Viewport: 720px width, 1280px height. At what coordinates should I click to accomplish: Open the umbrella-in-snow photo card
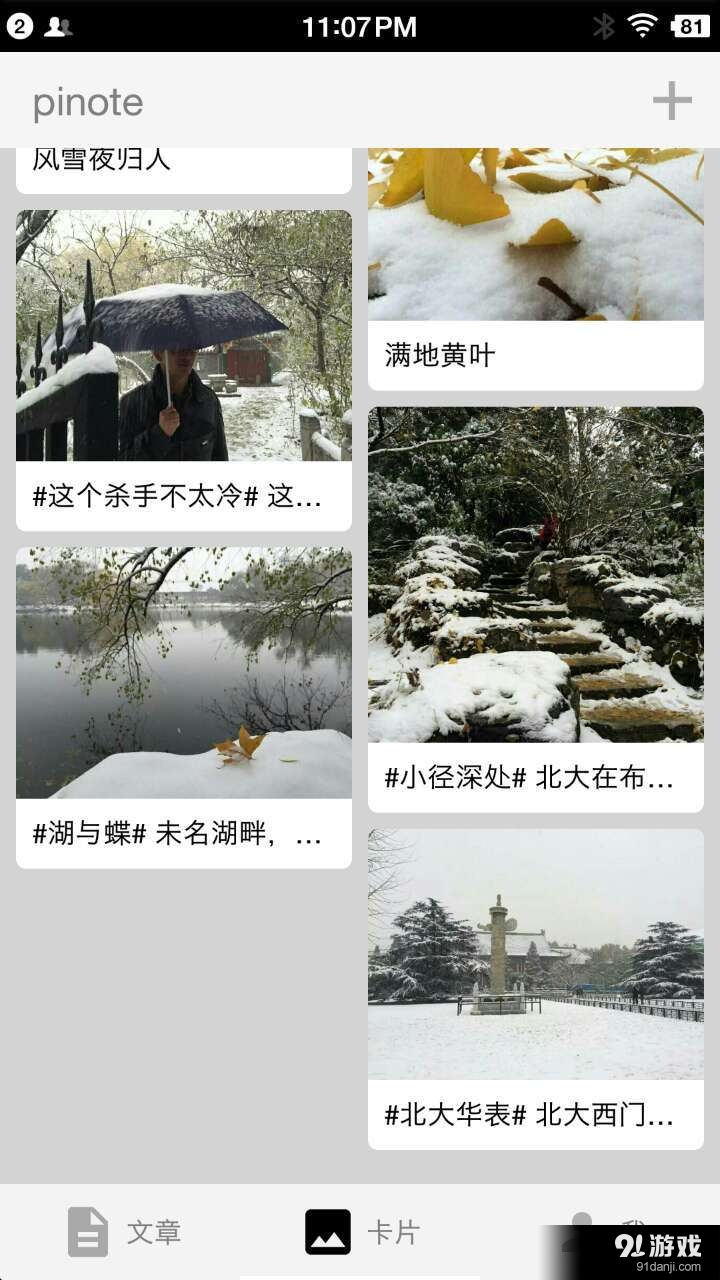click(x=183, y=335)
